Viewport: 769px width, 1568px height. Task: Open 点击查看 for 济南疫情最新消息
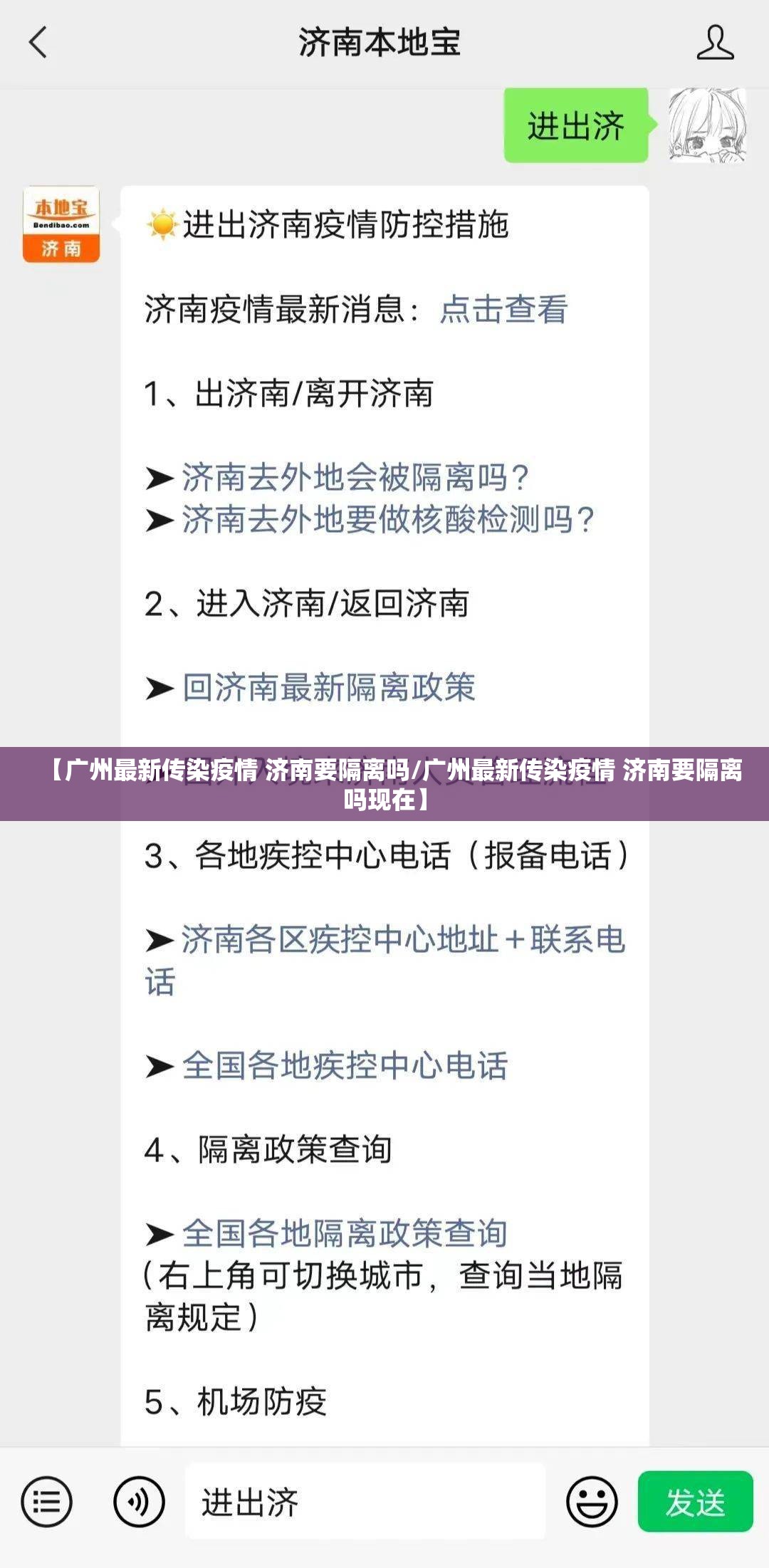[x=502, y=311]
